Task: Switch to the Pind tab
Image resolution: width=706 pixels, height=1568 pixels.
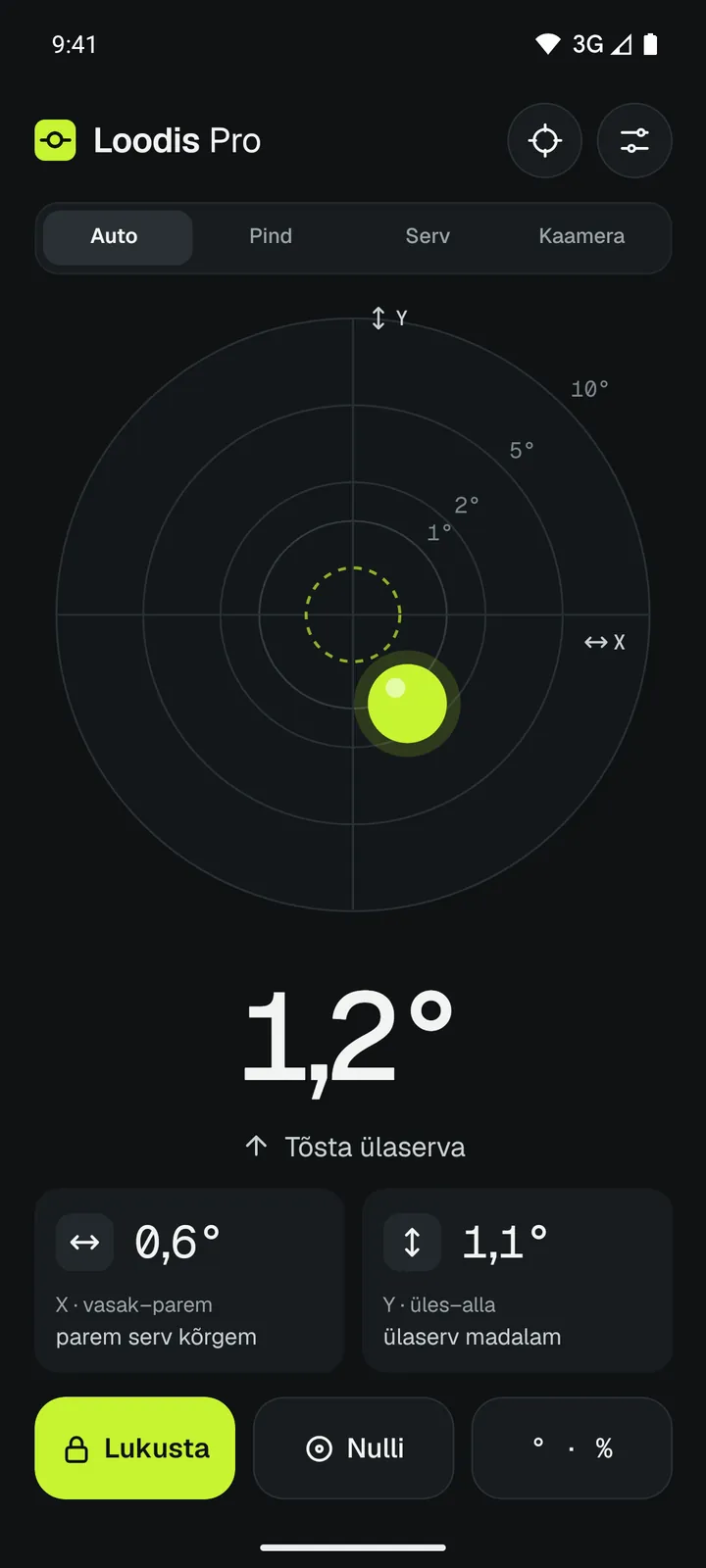Action: click(x=271, y=237)
